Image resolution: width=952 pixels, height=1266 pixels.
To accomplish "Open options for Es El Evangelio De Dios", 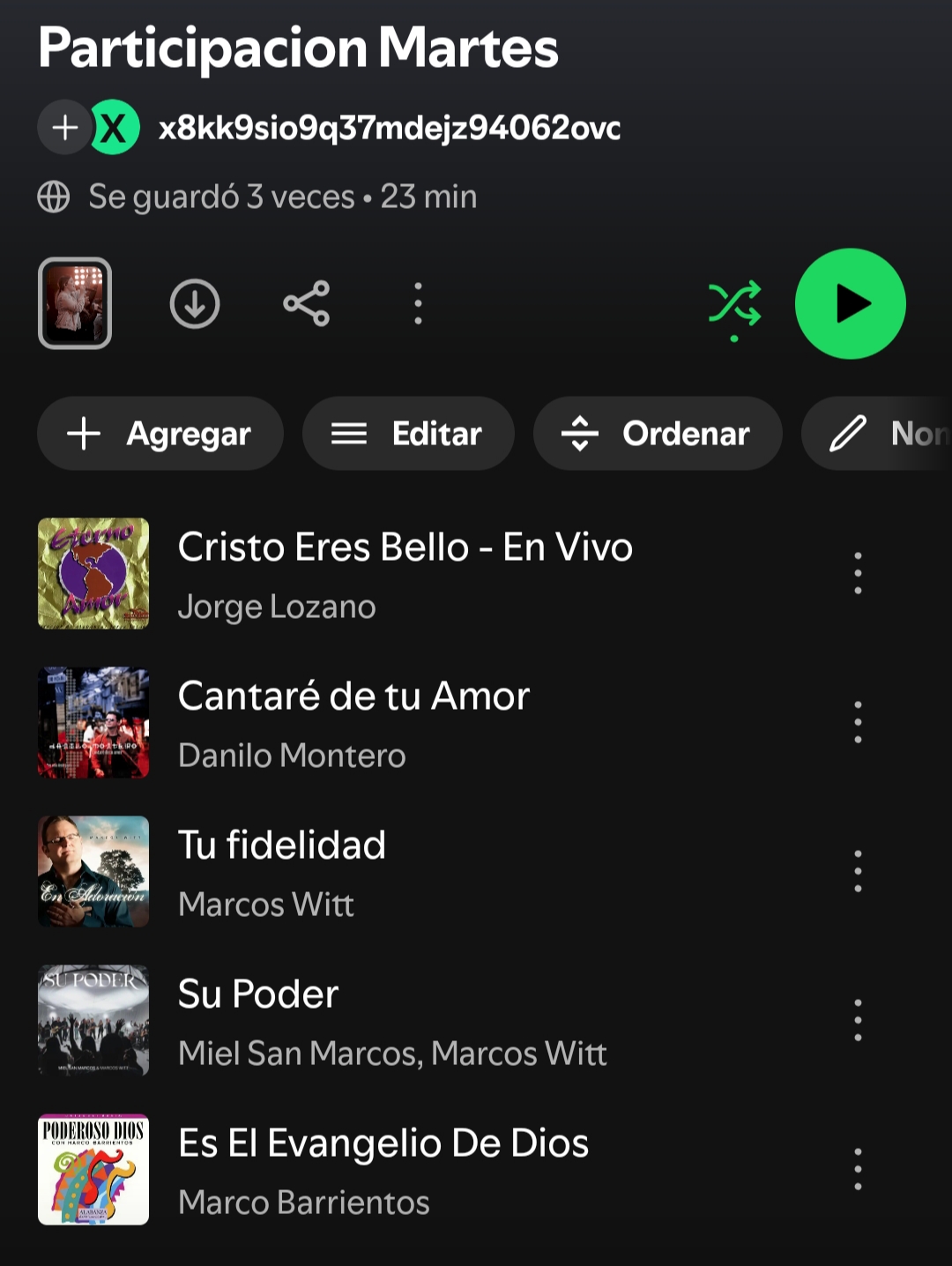I will pyautogui.click(x=857, y=1169).
